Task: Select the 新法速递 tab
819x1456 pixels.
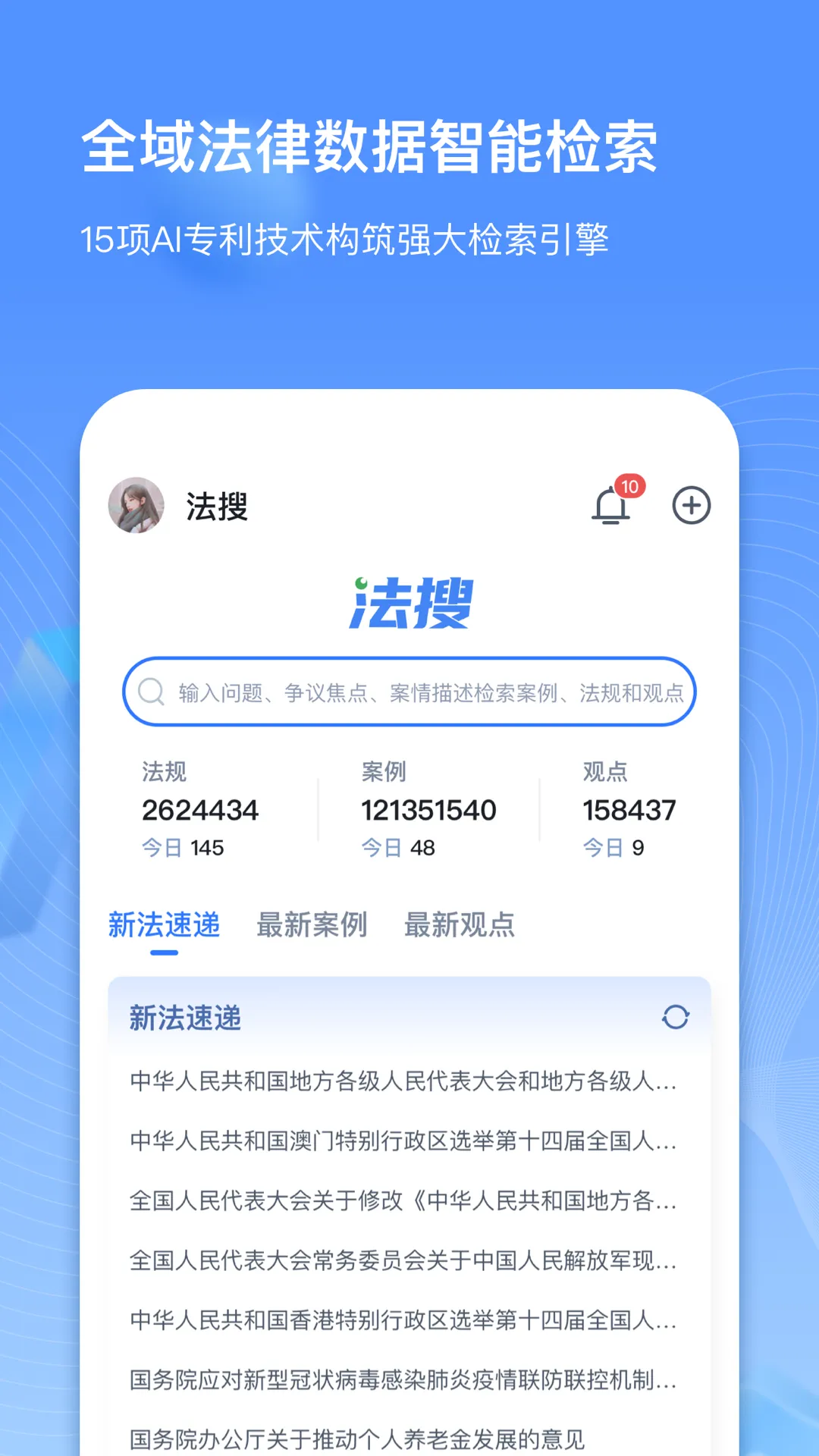Action: (164, 926)
